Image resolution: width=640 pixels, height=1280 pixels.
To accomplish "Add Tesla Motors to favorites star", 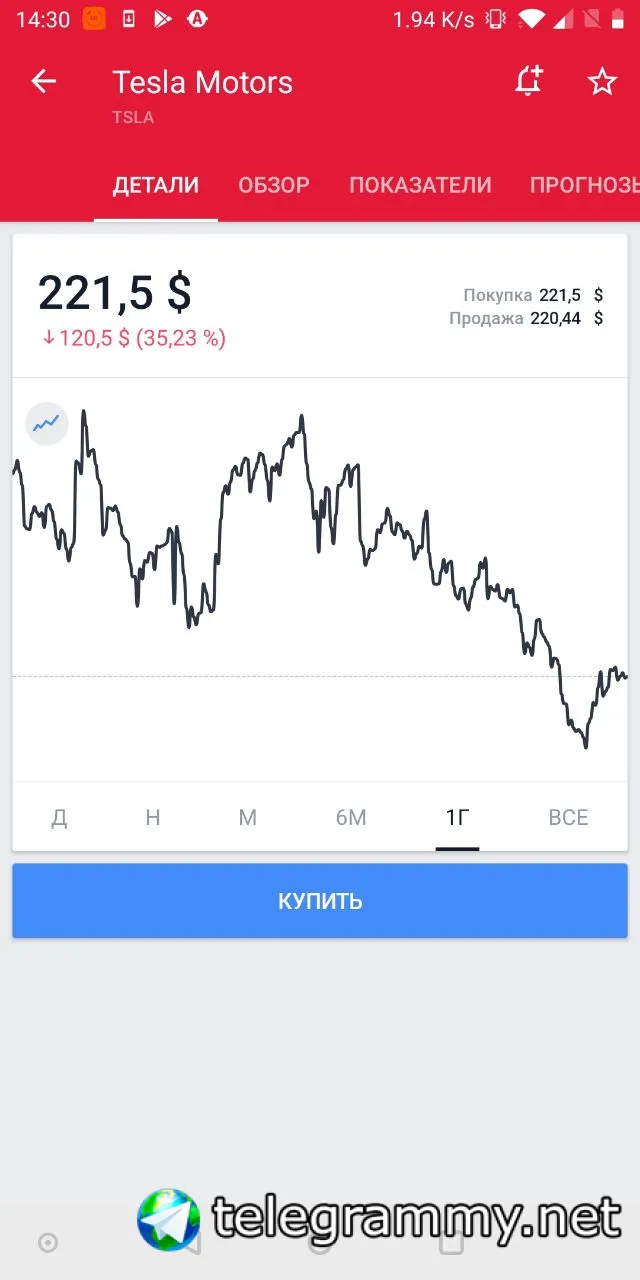I will [x=602, y=82].
